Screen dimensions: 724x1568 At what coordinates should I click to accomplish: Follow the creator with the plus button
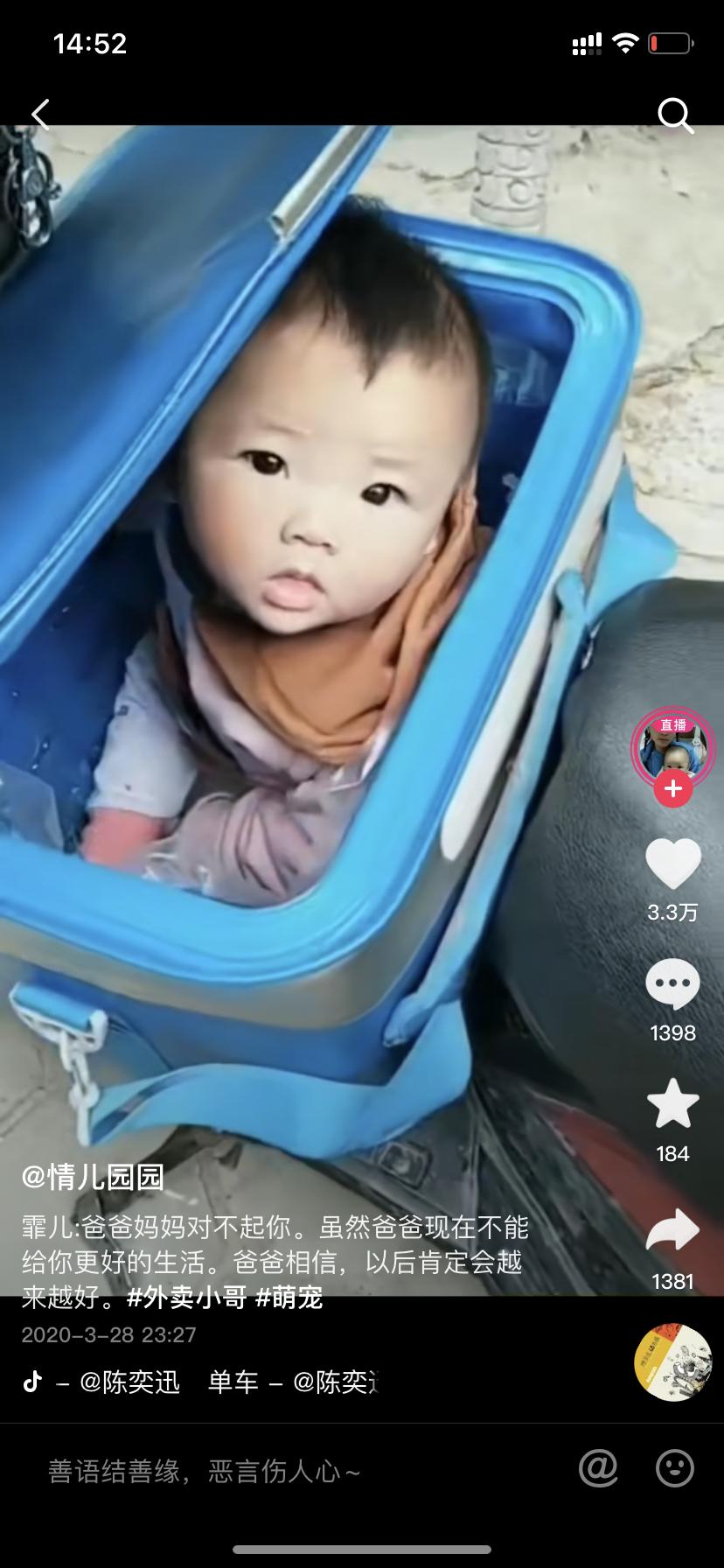click(x=672, y=789)
